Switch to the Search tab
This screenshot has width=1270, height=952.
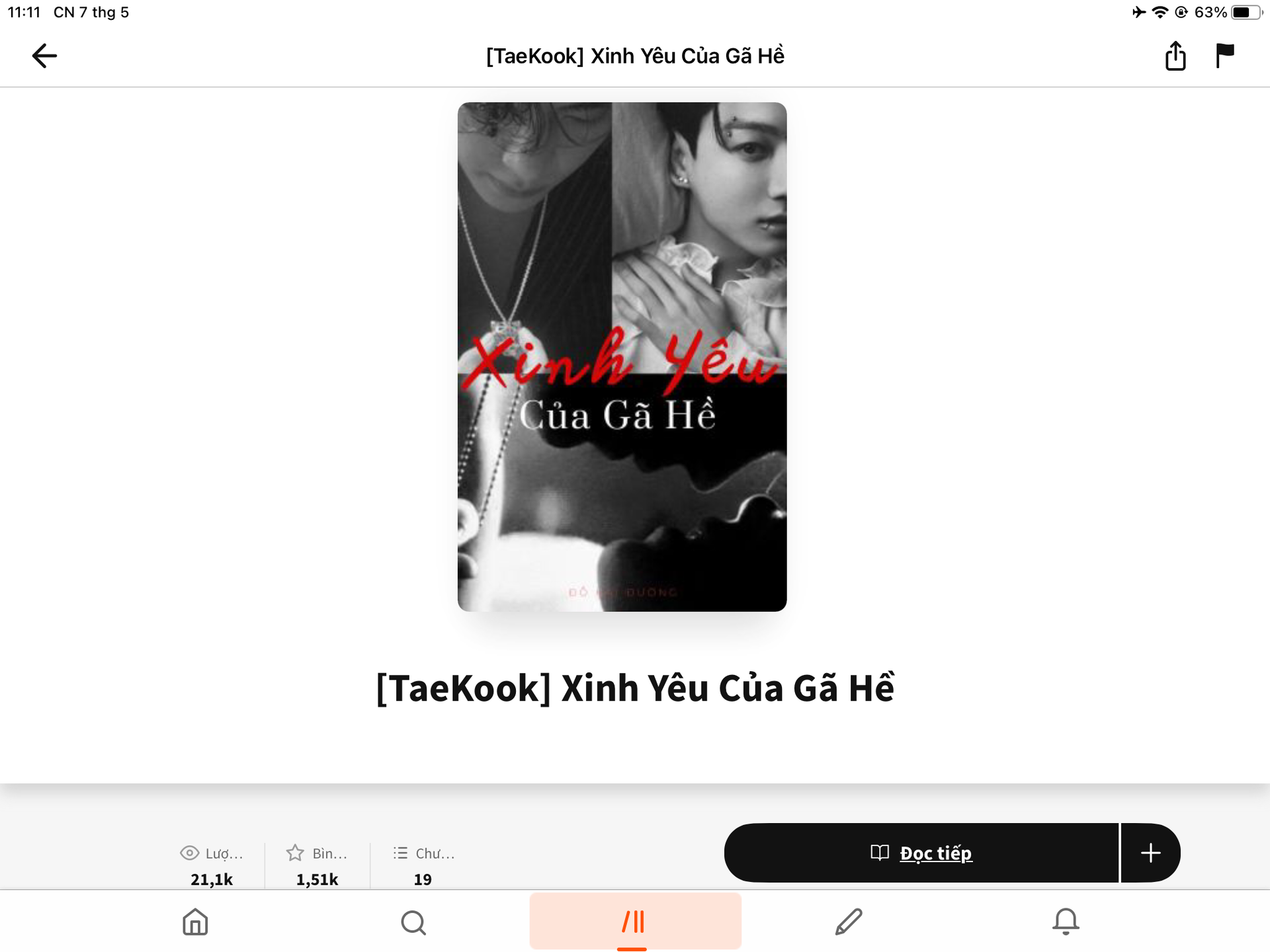point(413,922)
